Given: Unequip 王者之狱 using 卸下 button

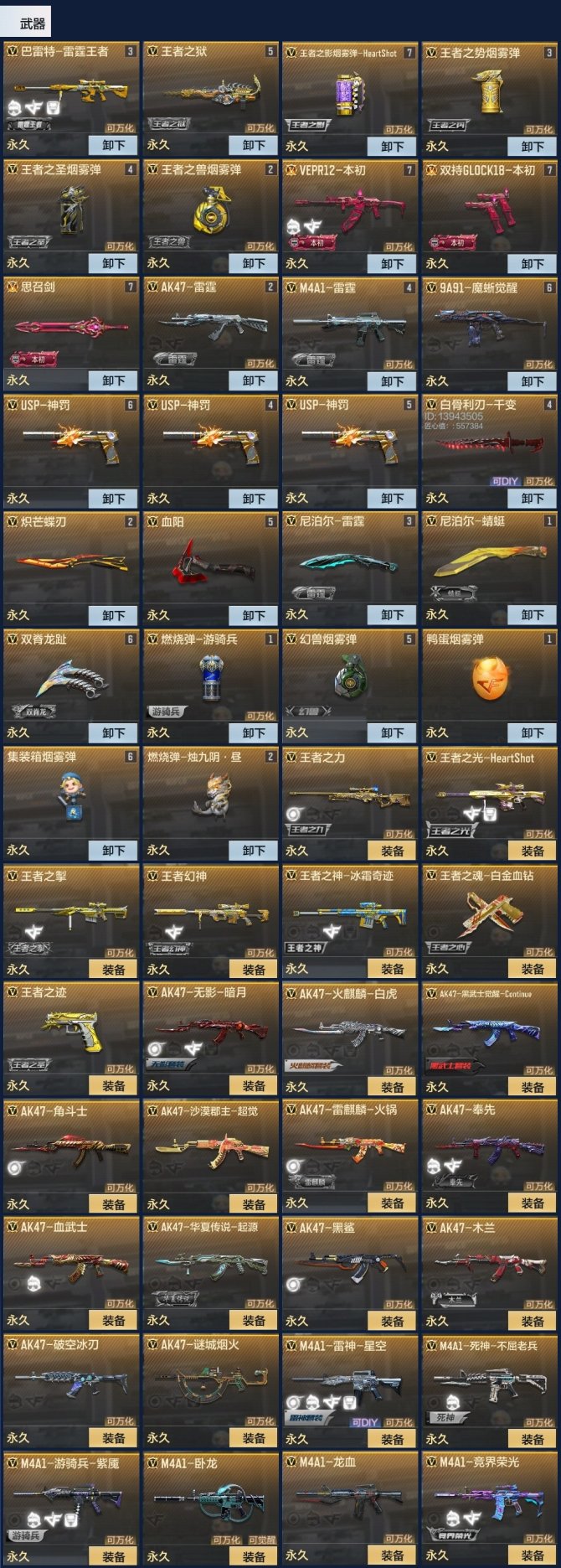Looking at the screenshot, I should pyautogui.click(x=253, y=145).
